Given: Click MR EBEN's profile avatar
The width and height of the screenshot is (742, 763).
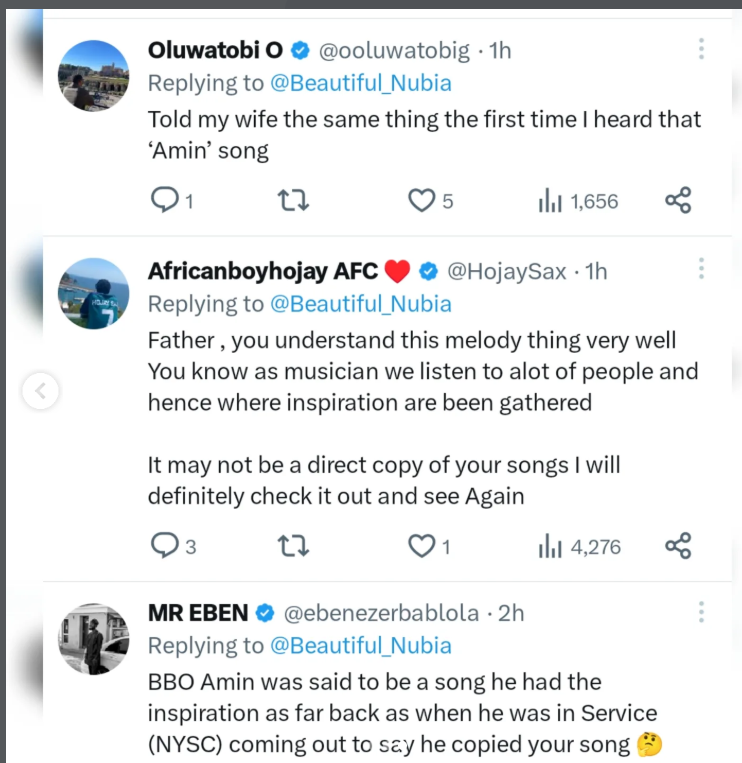Looking at the screenshot, I should coord(93,637).
